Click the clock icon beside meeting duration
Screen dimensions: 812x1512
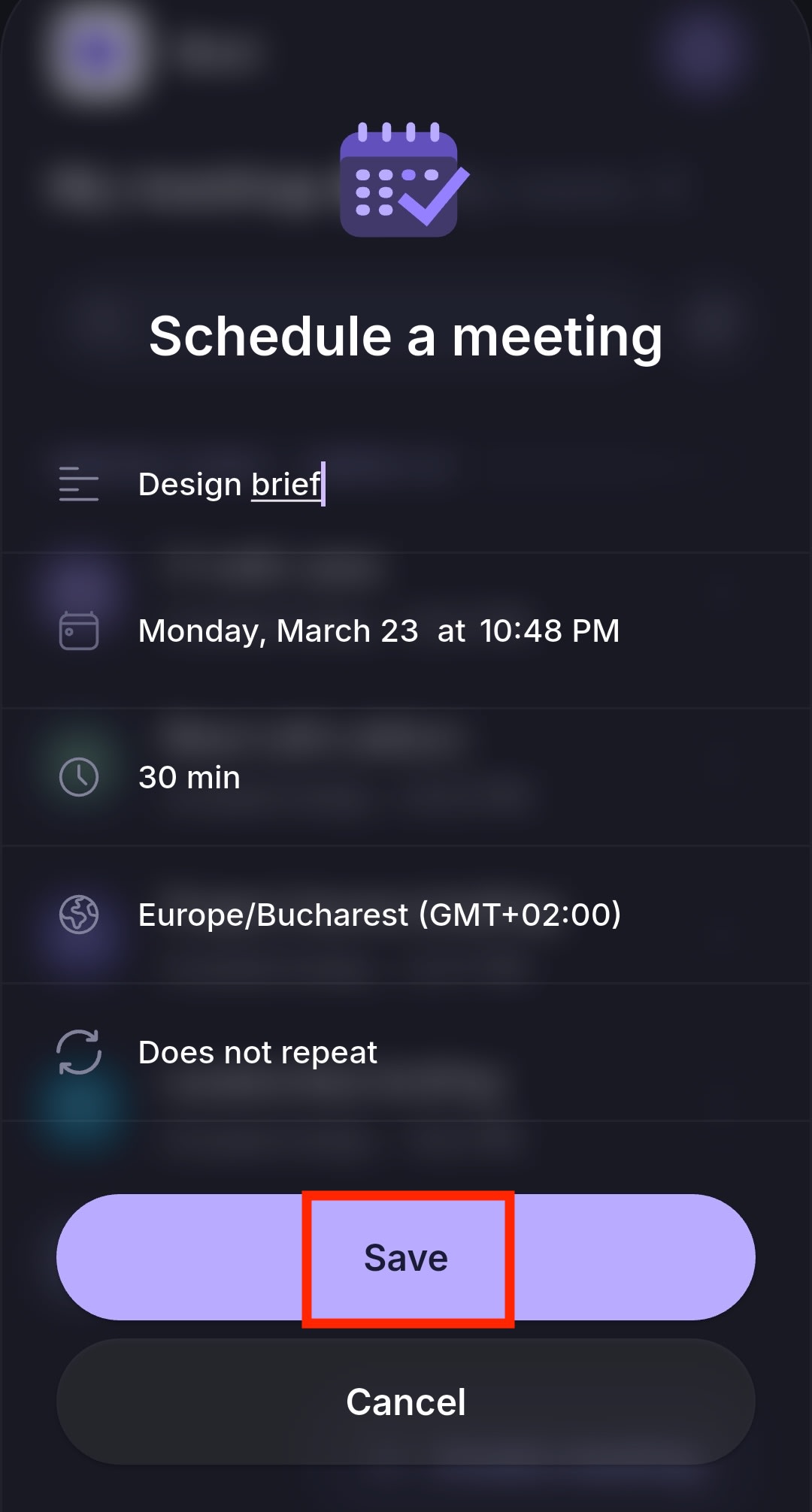[x=78, y=778]
